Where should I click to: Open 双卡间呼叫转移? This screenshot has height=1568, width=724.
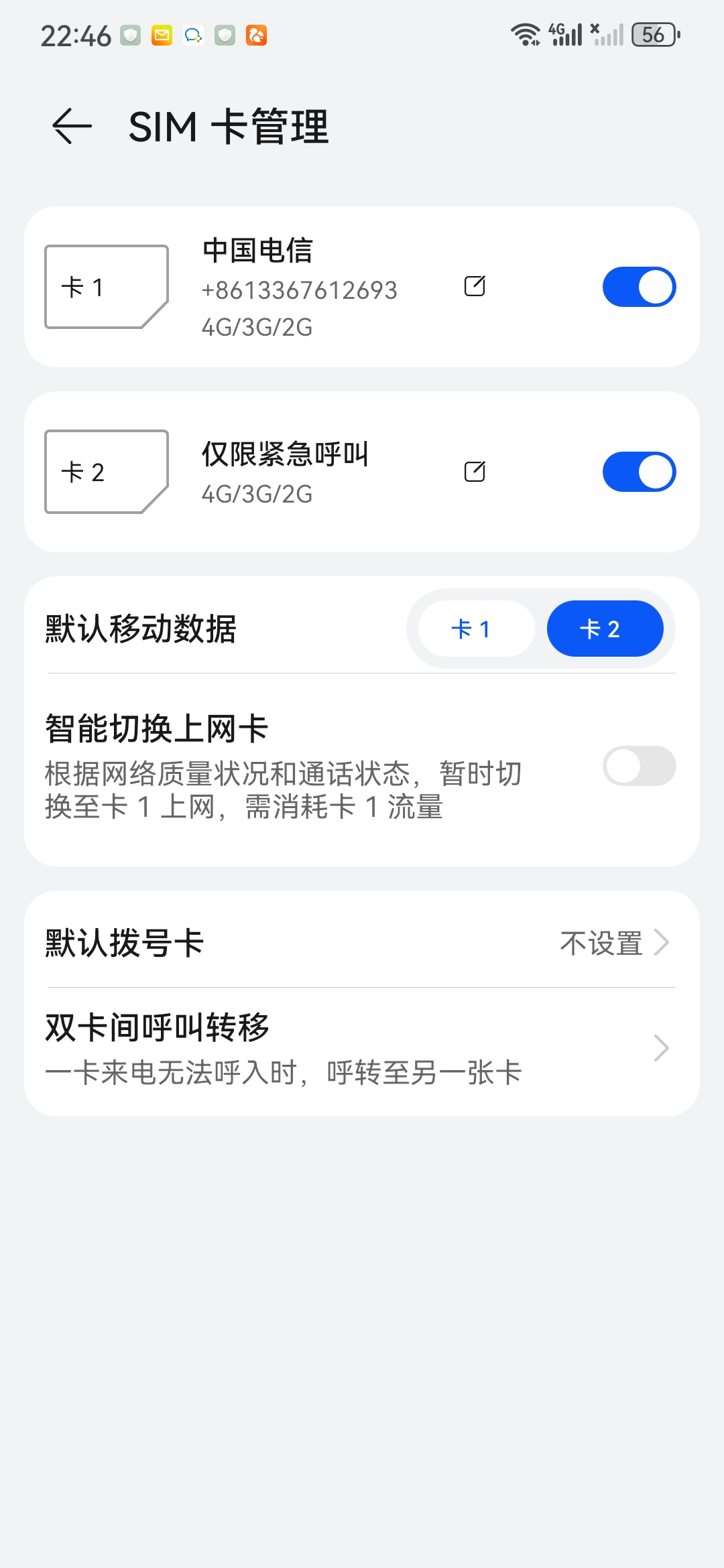[x=362, y=1049]
